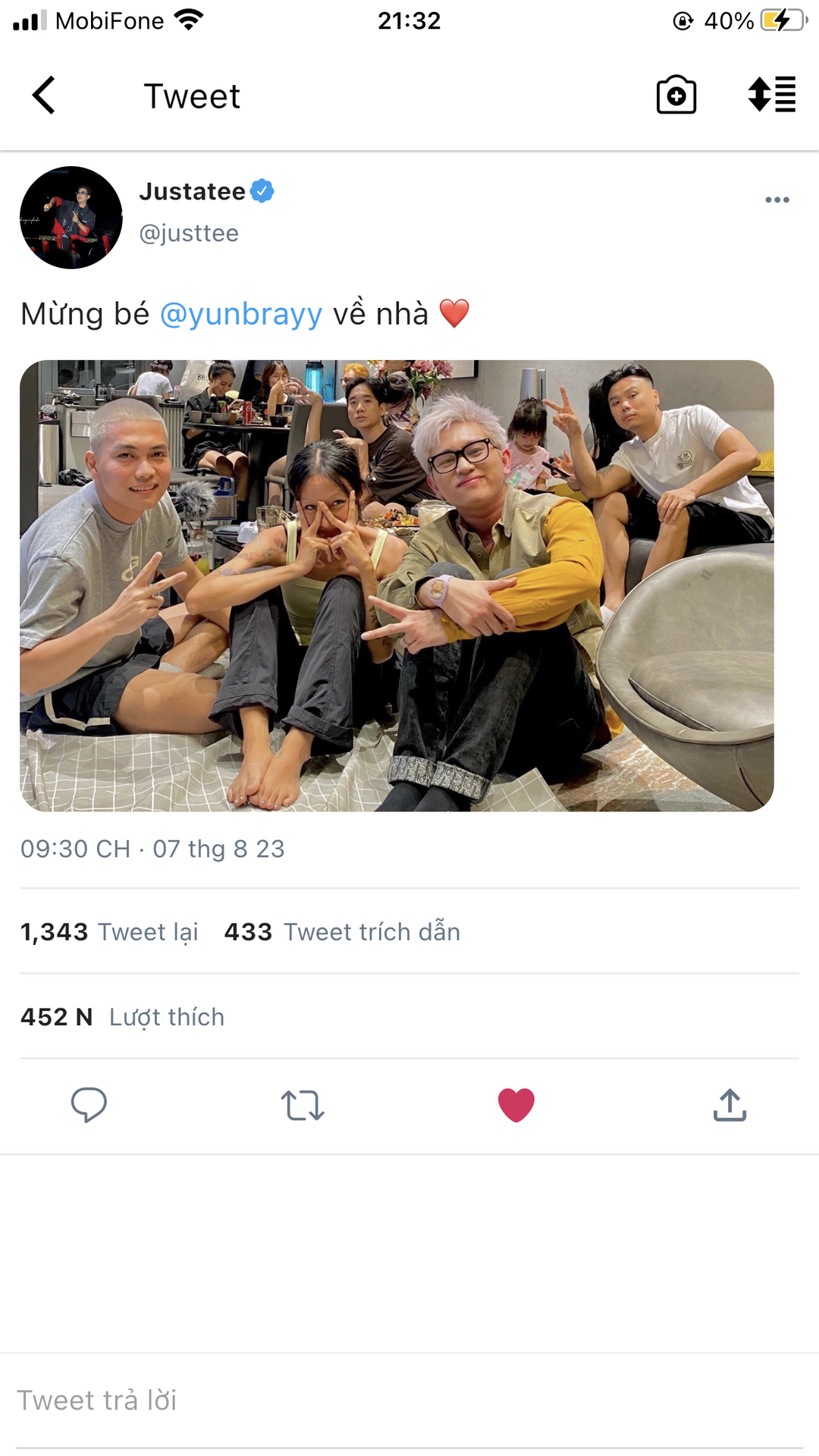Tap the camera plus icon in header
This screenshot has width=819, height=1456.
click(676, 96)
